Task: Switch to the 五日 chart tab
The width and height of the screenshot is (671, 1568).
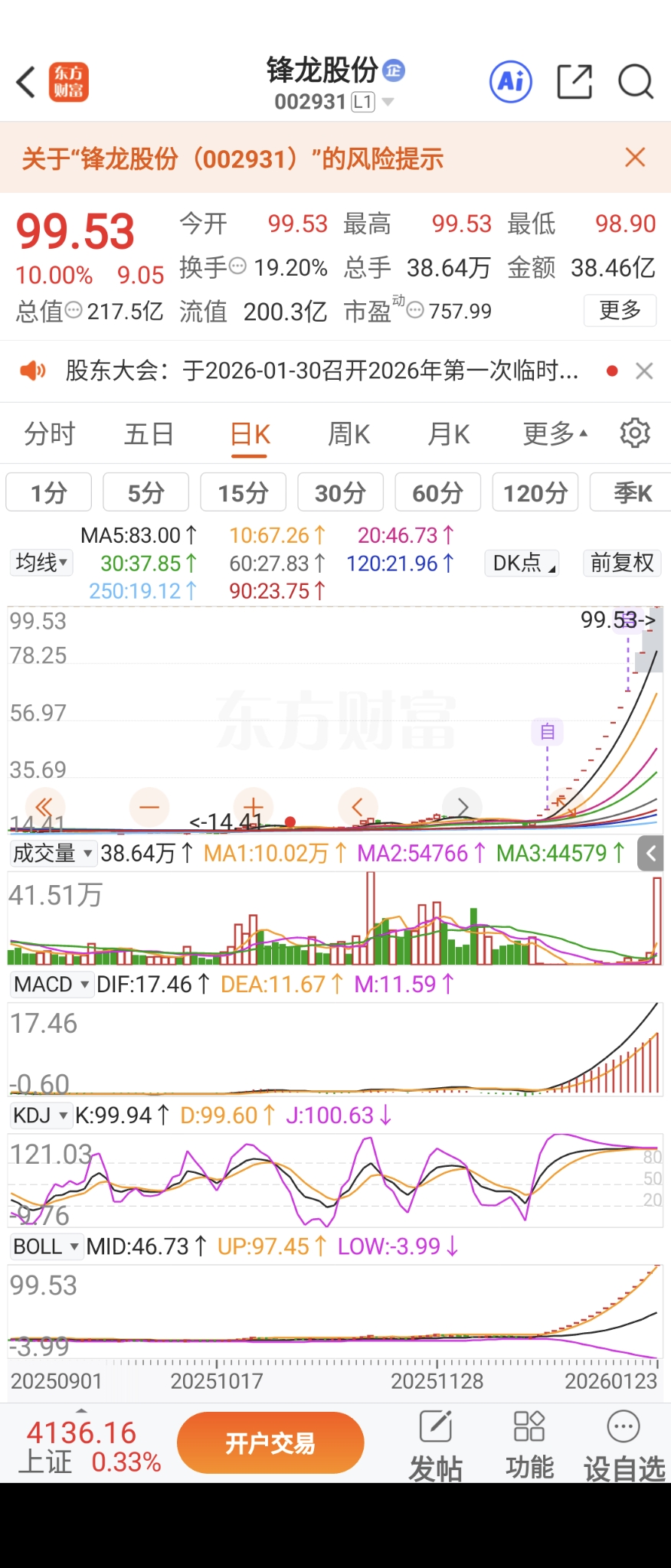Action: [149, 434]
